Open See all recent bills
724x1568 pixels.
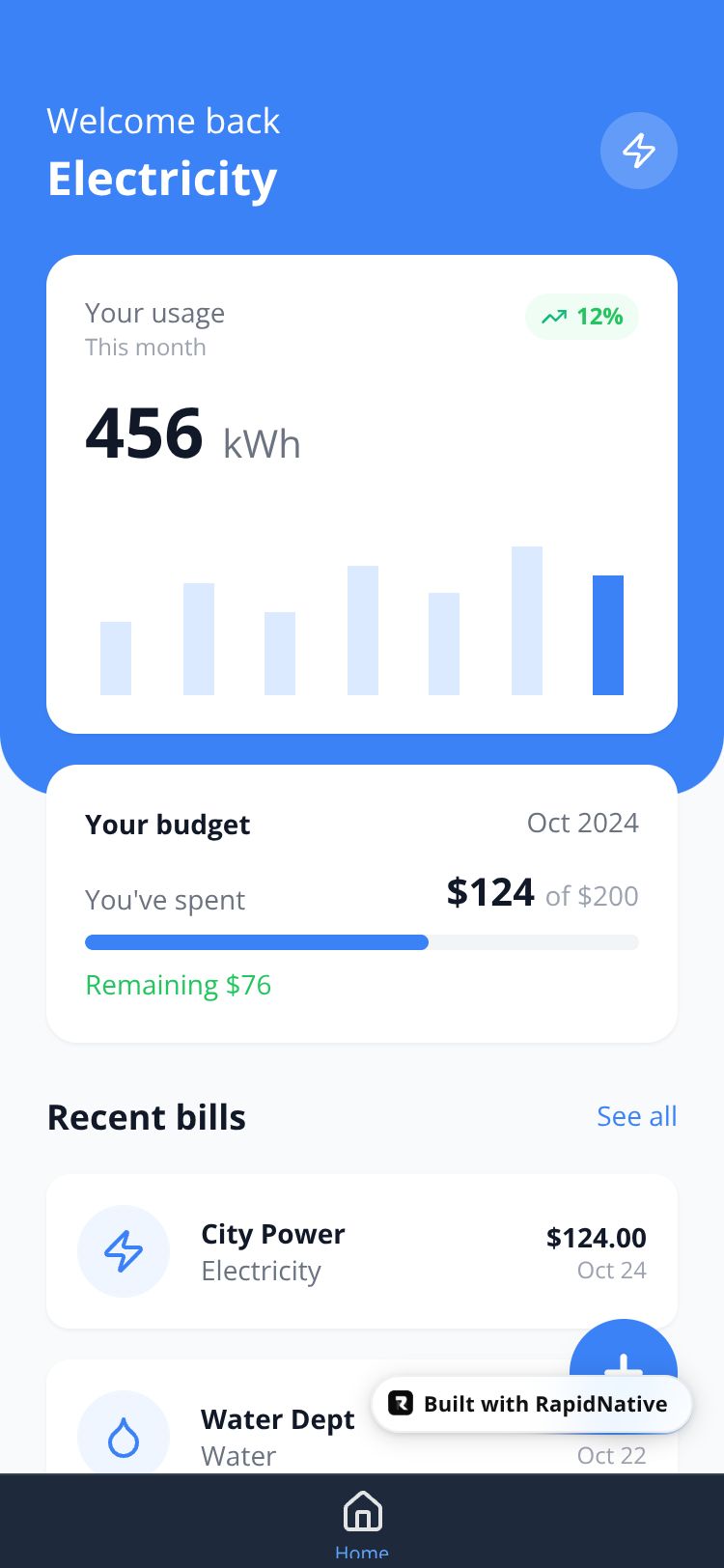tap(636, 1116)
